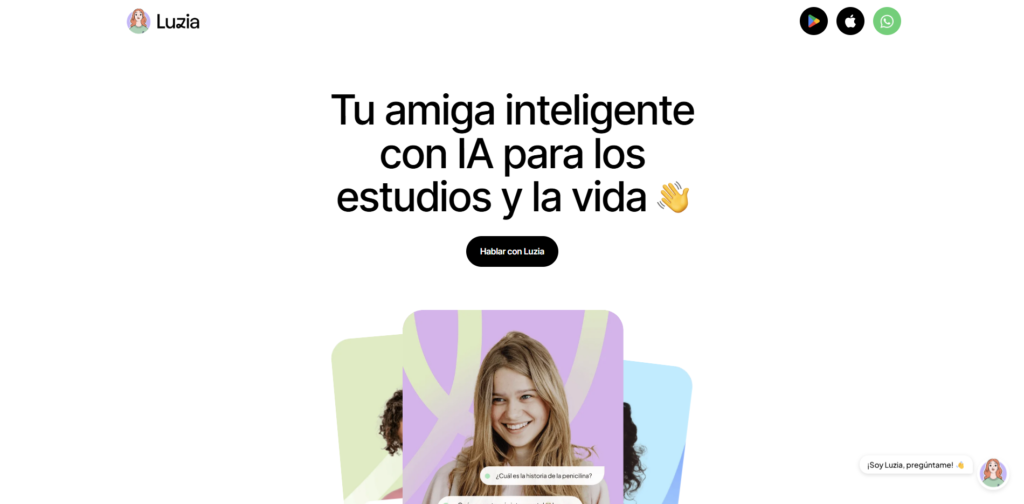Open the Google Play store icon

tap(813, 21)
